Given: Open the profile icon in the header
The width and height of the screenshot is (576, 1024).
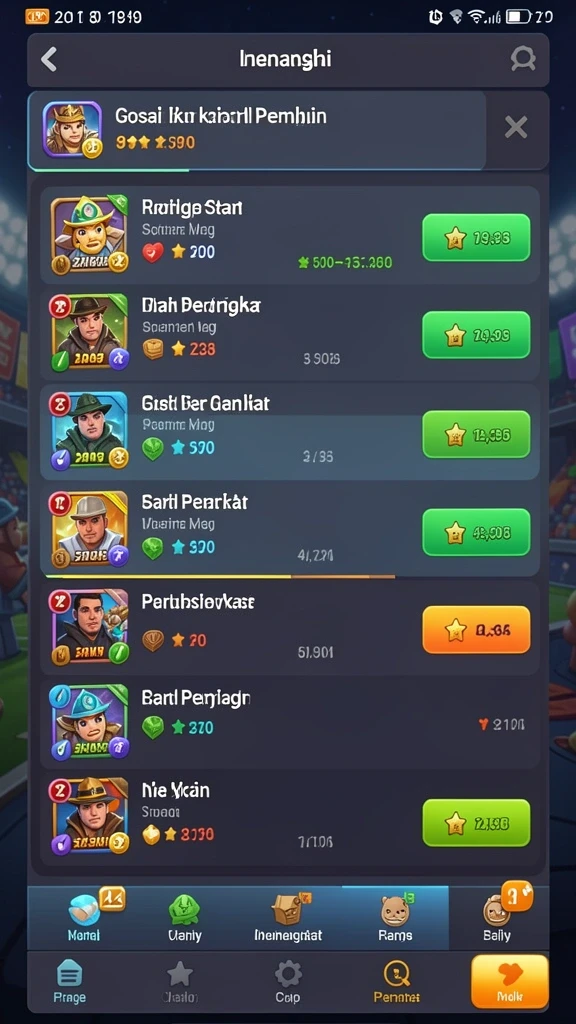Looking at the screenshot, I should point(522,59).
